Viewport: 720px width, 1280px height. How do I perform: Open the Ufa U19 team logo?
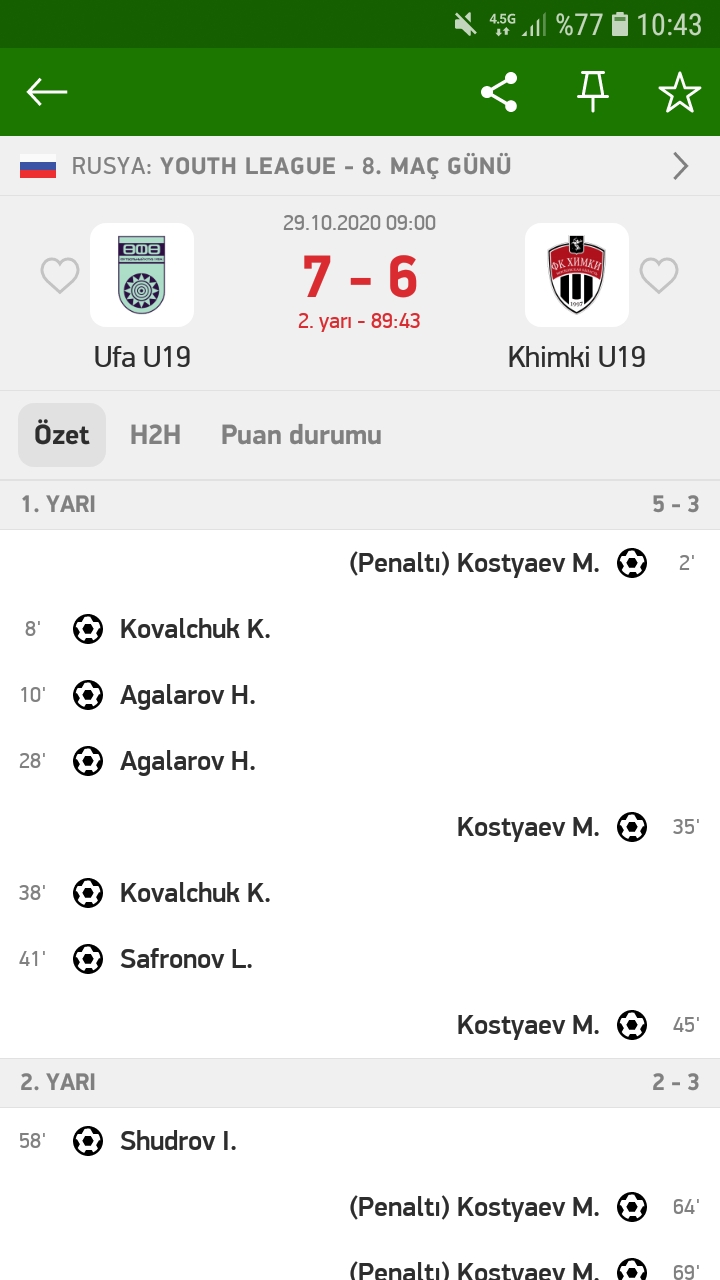pyautogui.click(x=142, y=275)
